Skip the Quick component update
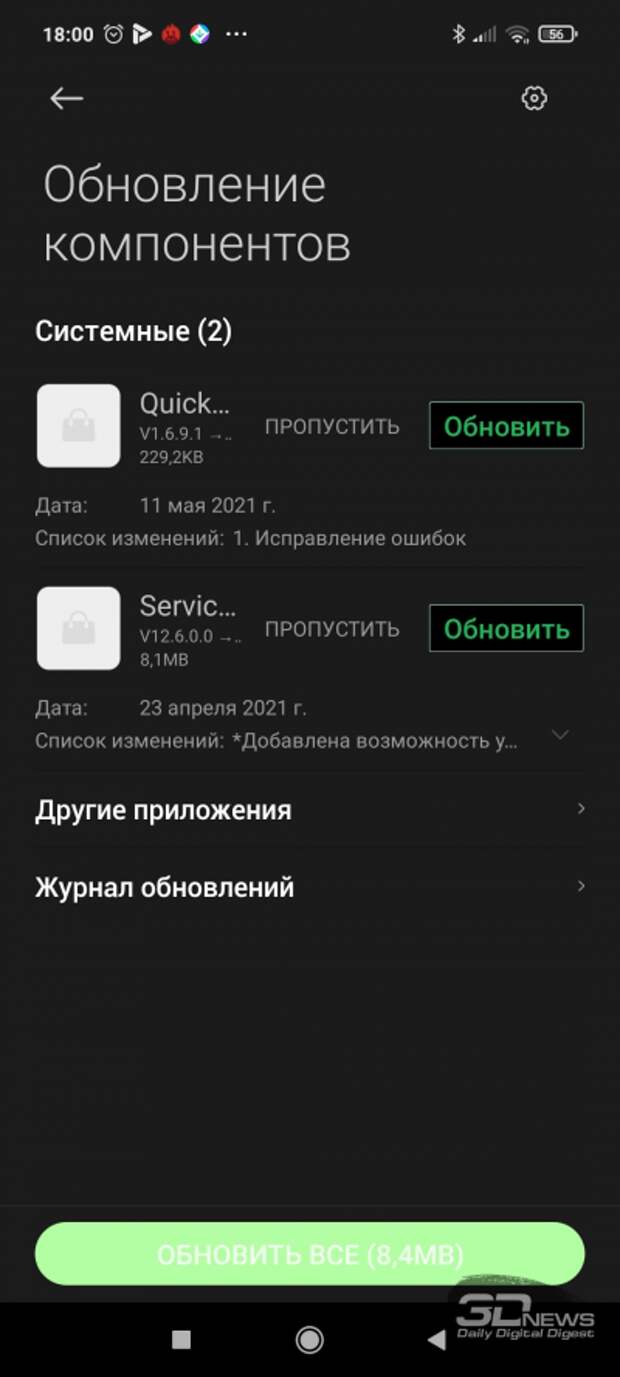Screen dimensions: 620x1377 pos(332,427)
